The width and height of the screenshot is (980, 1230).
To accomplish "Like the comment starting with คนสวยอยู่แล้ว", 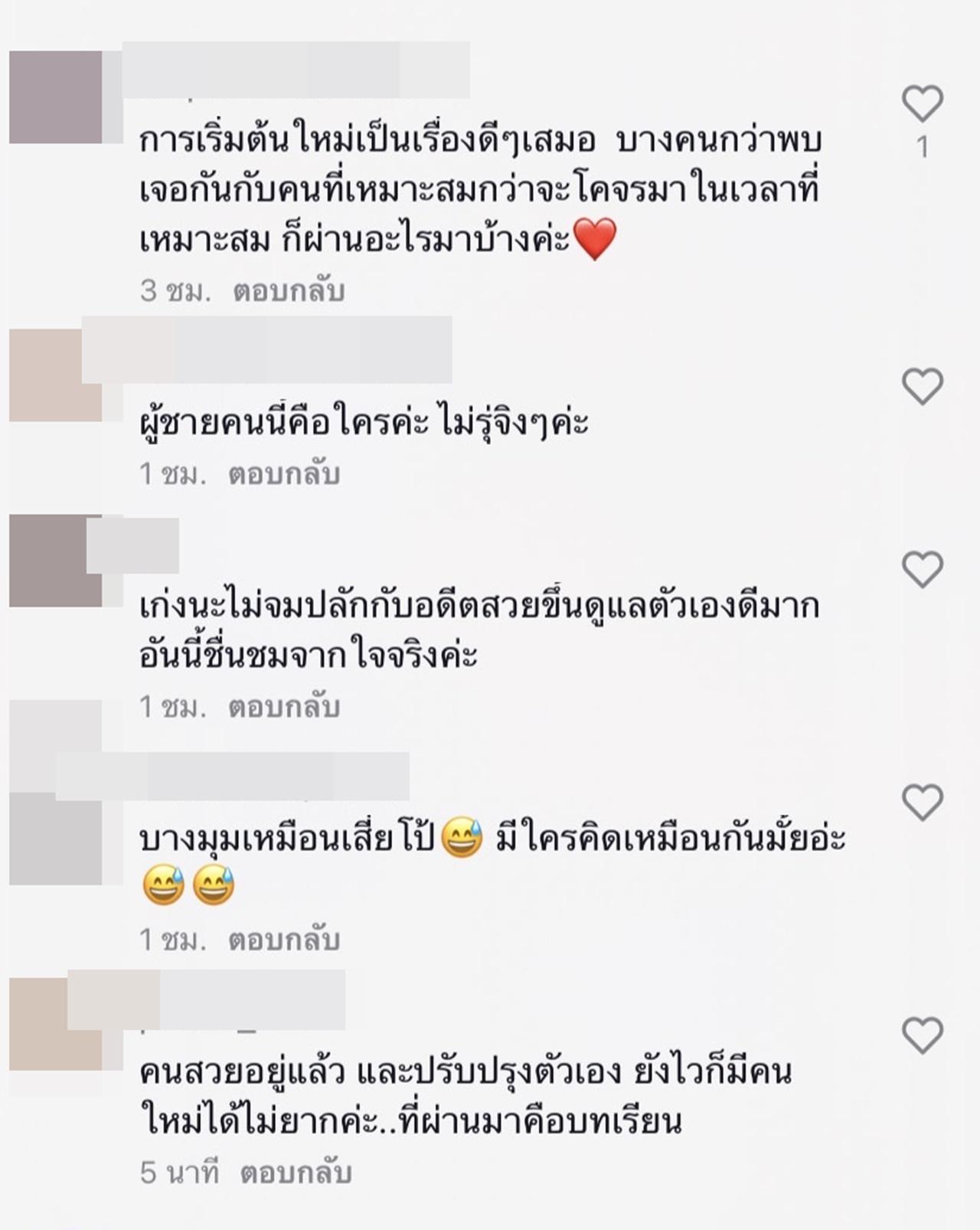I will coord(923,1035).
